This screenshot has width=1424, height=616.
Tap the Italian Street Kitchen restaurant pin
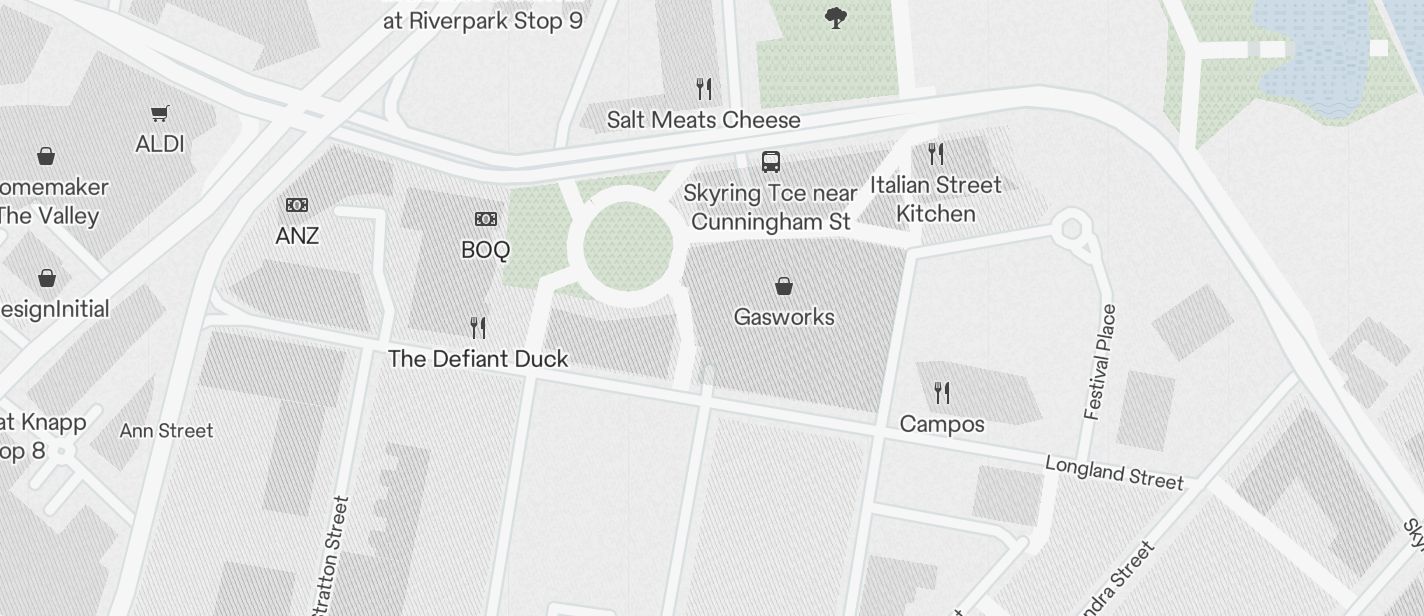click(x=936, y=154)
